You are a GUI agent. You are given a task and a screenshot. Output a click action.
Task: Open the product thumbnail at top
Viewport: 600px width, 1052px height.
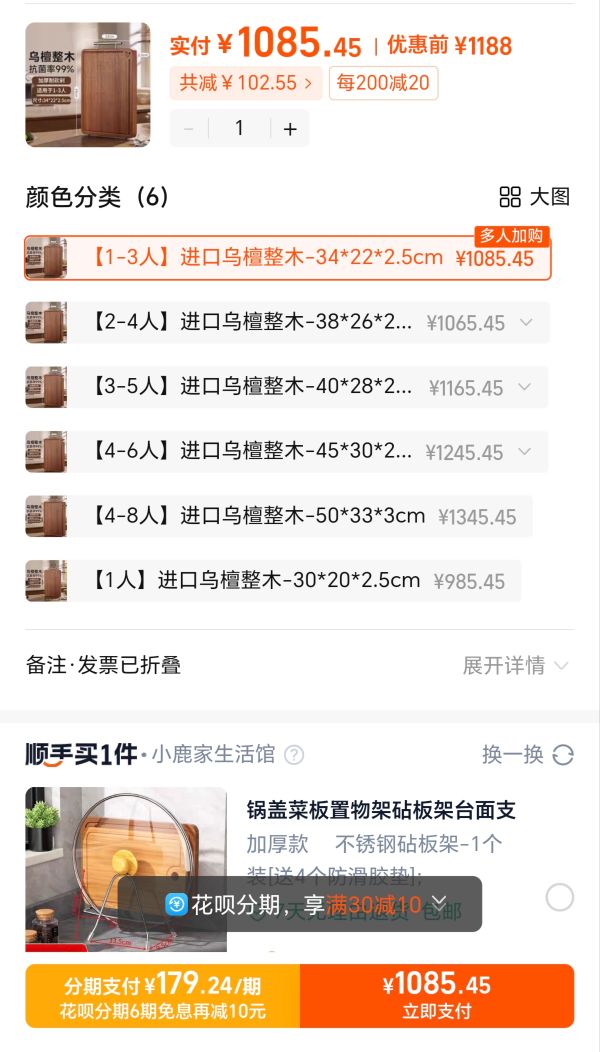(x=87, y=85)
